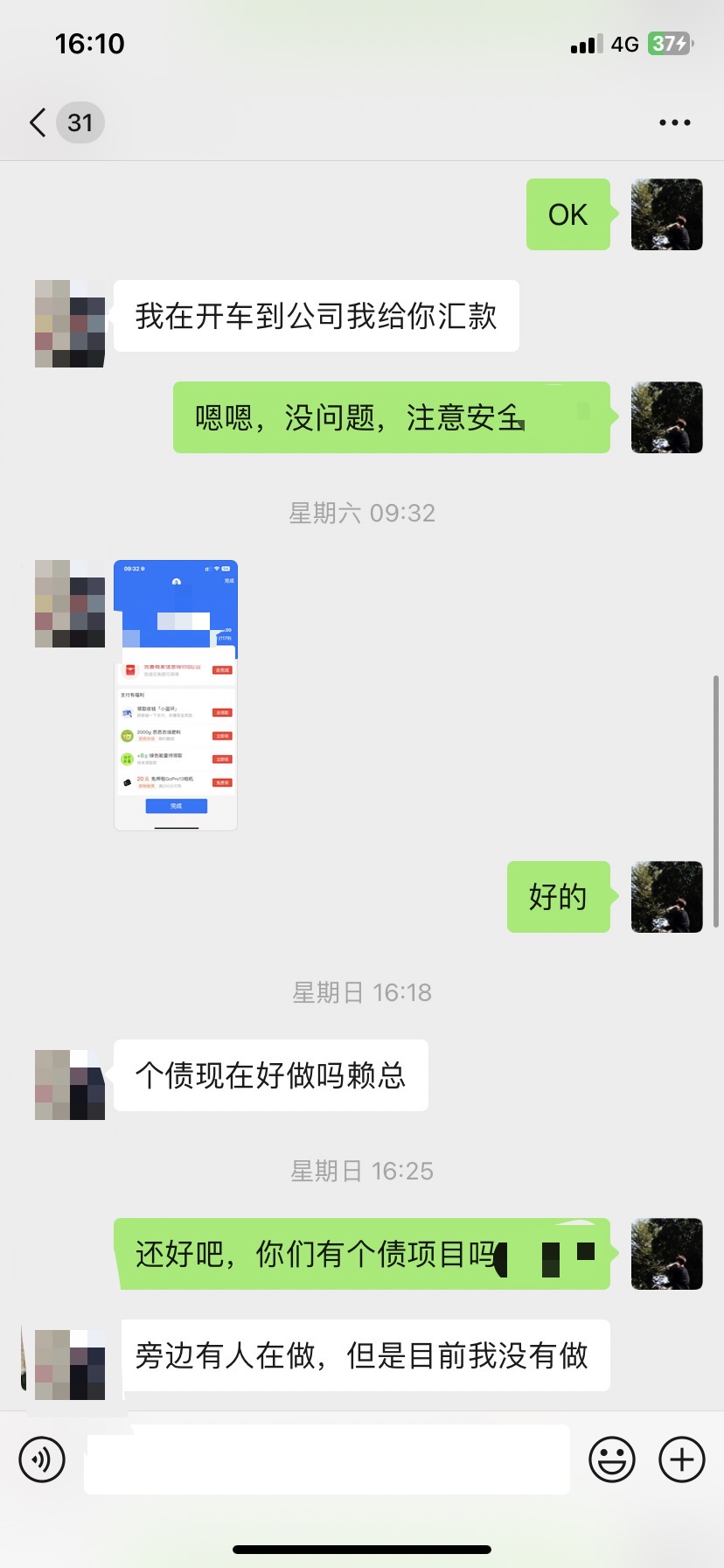Open contact avatar beside 个债现在好做吗赖总
This screenshot has height=1568, width=724.
(70, 1085)
